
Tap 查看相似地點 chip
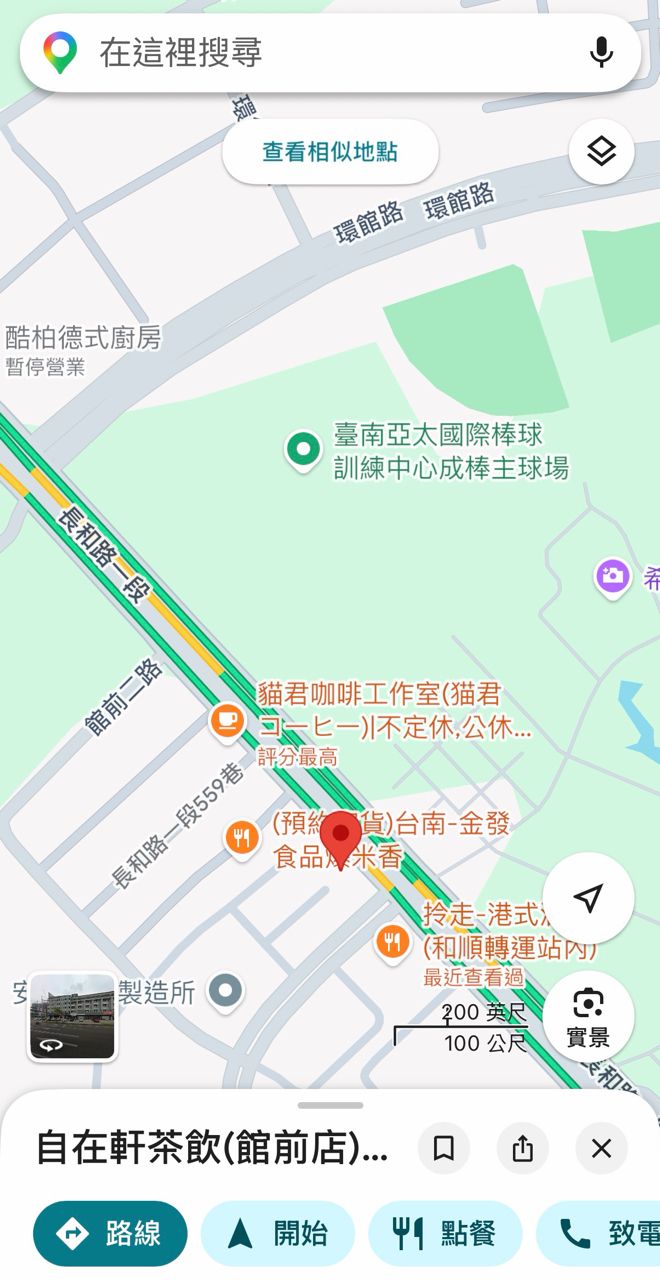330,152
